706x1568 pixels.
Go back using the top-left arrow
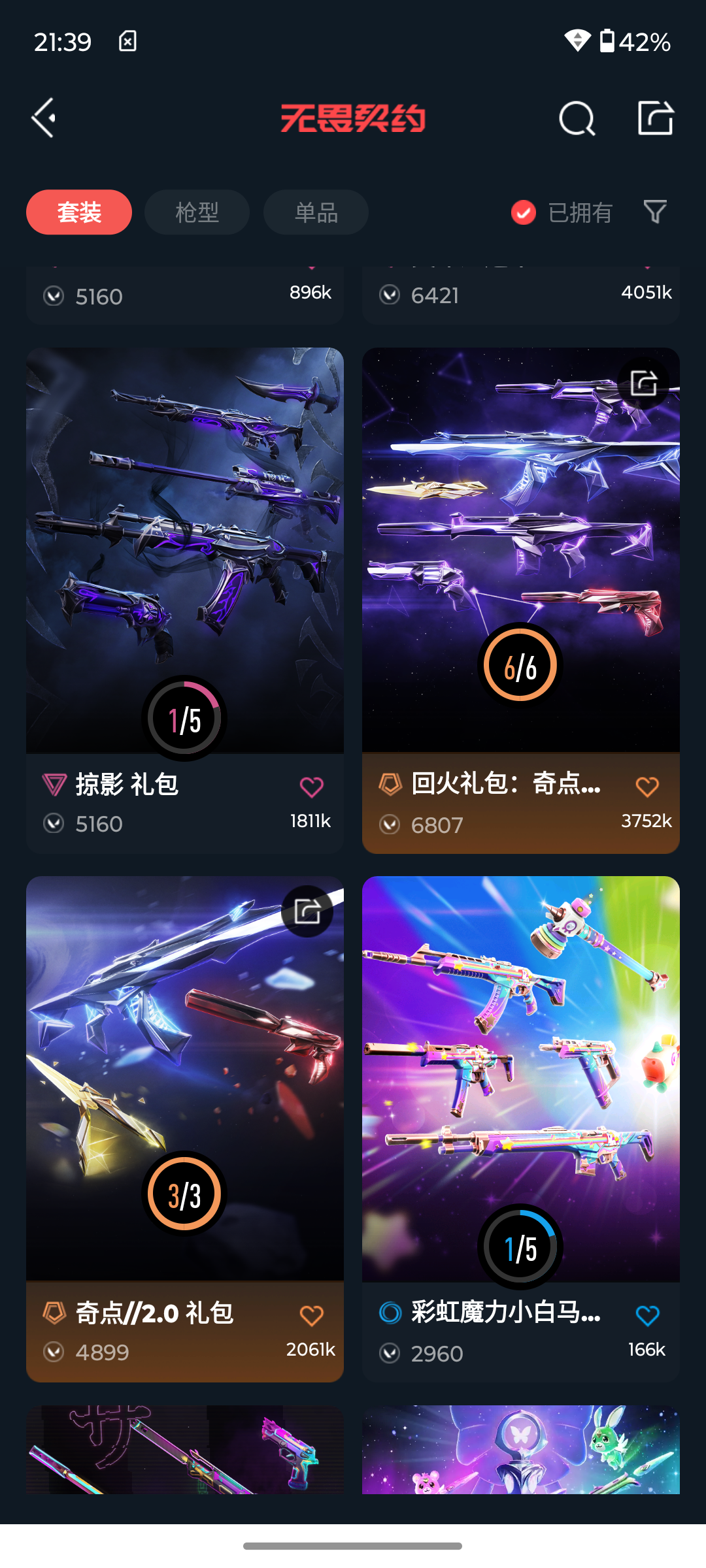[44, 118]
